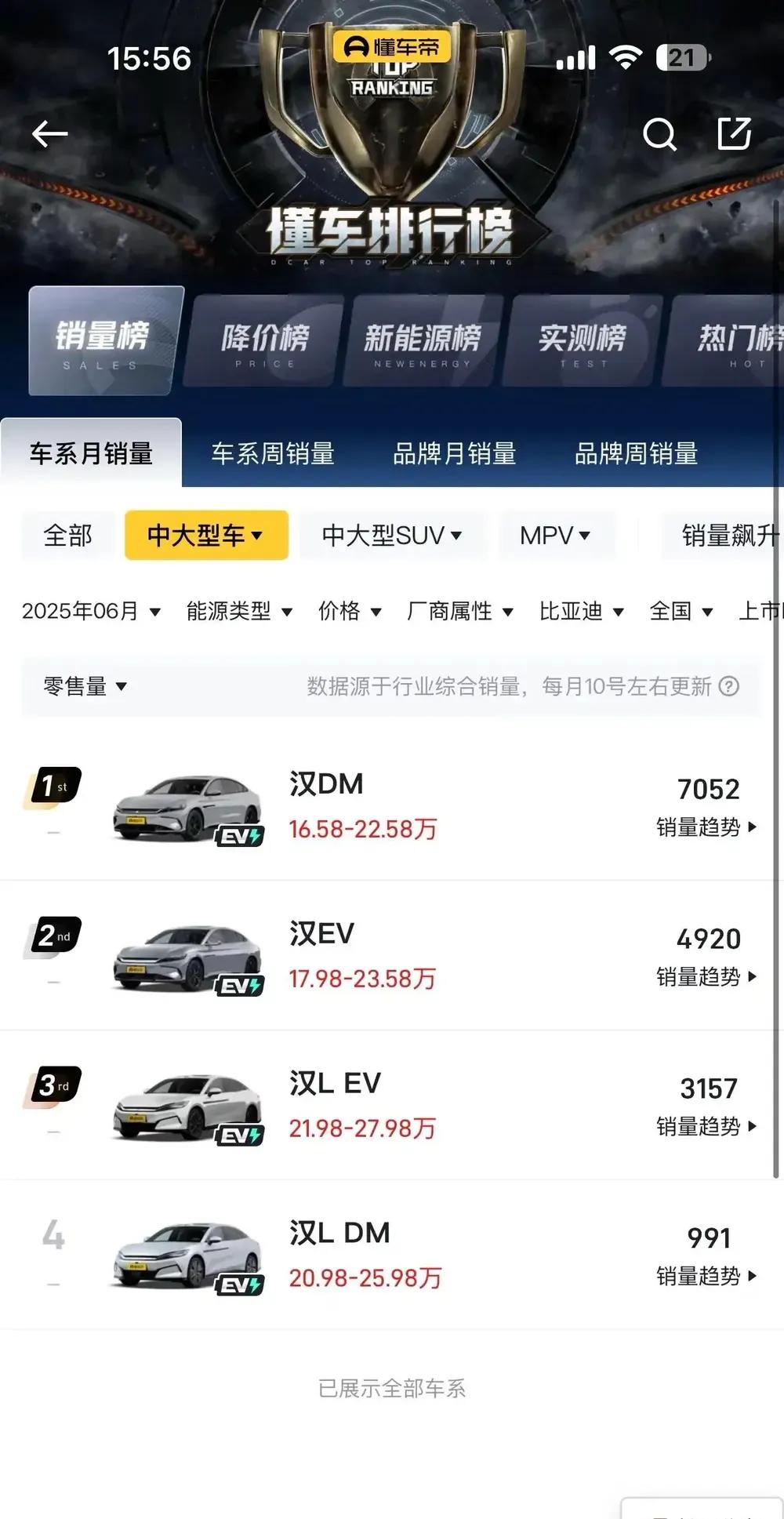Go back with the arrow icon

coord(49,134)
